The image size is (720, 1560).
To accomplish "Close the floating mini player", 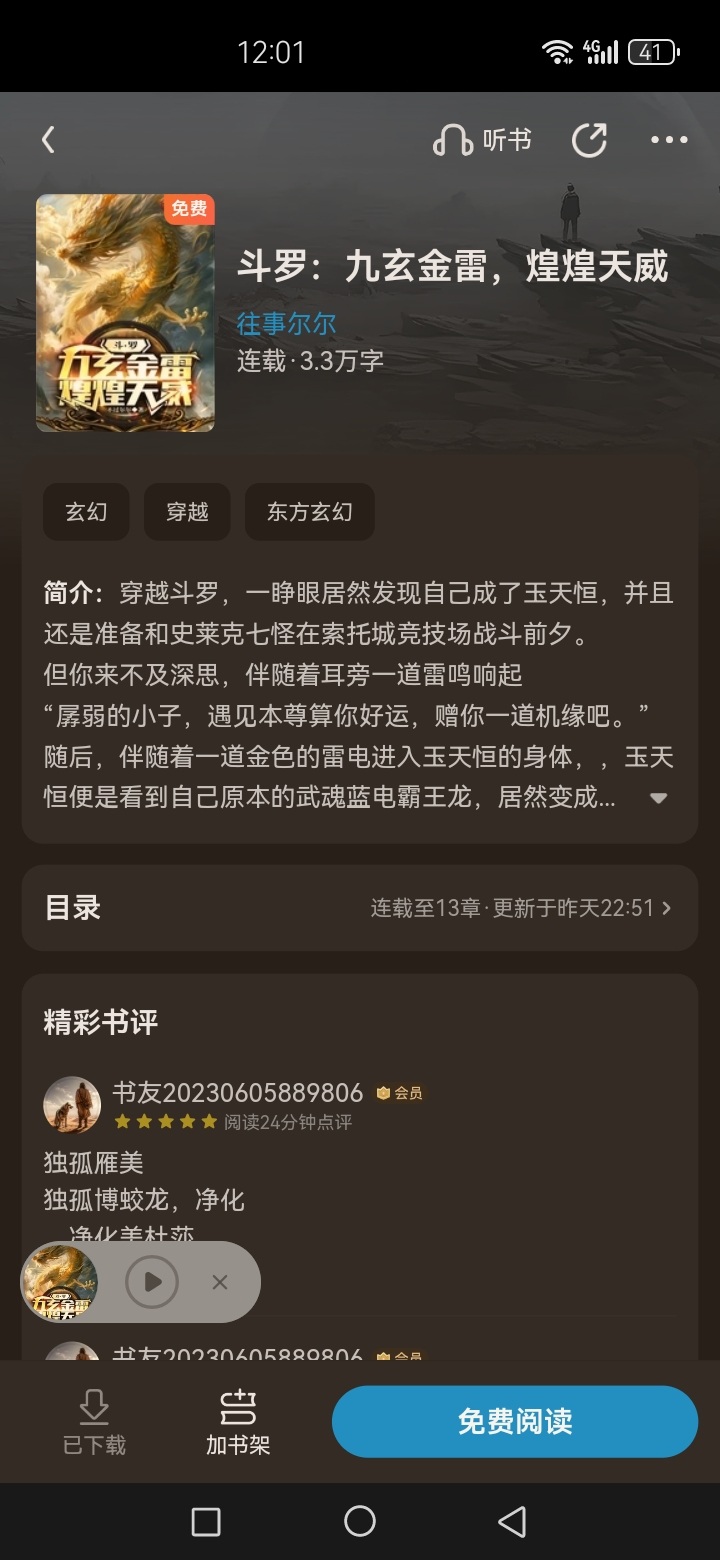I will (220, 1282).
